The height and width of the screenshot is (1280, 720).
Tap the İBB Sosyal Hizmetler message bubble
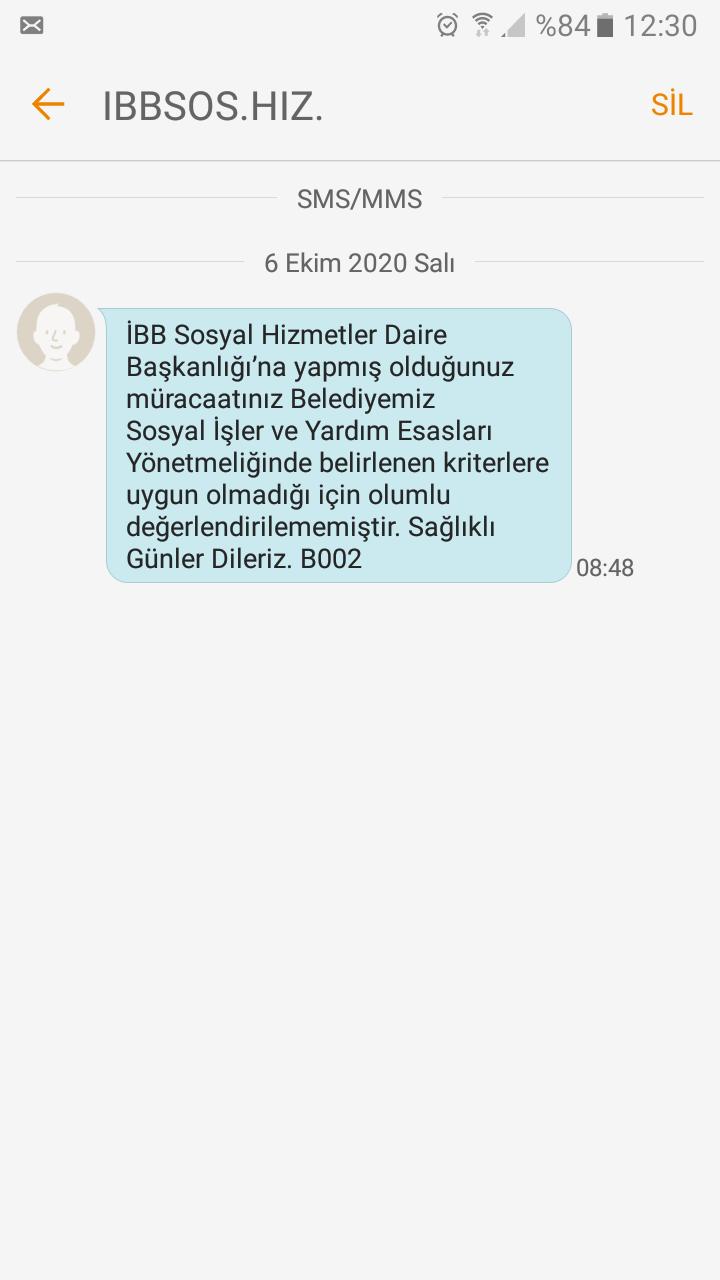pyautogui.click(x=339, y=445)
